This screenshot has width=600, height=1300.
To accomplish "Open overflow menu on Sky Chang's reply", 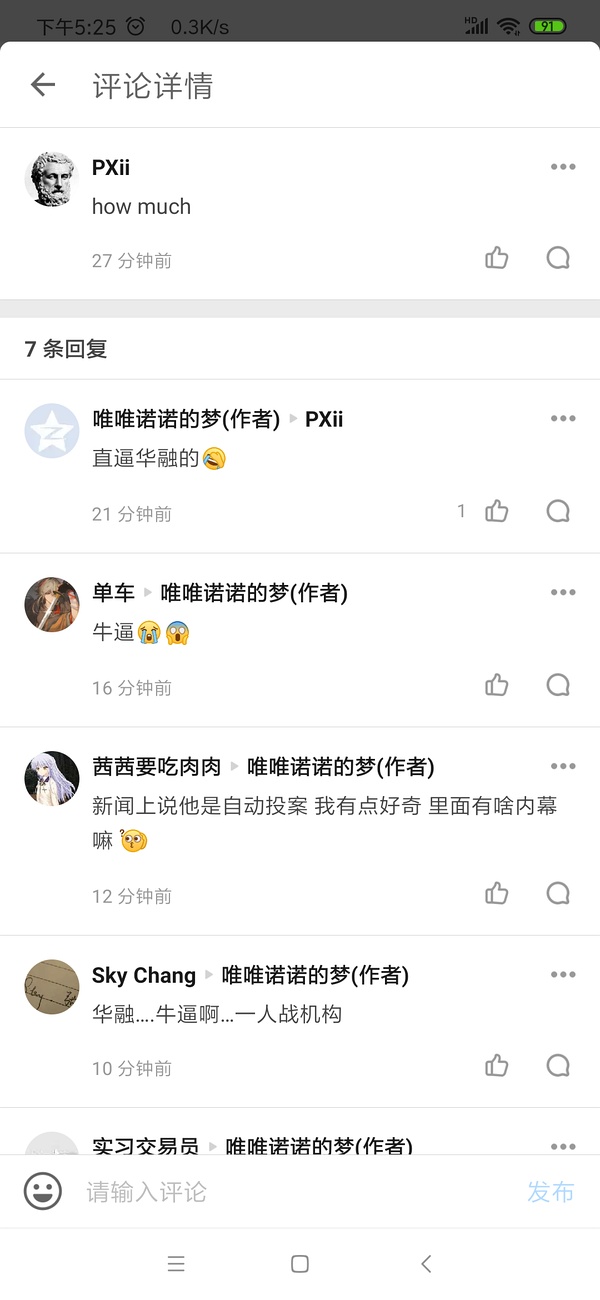I will [563, 974].
